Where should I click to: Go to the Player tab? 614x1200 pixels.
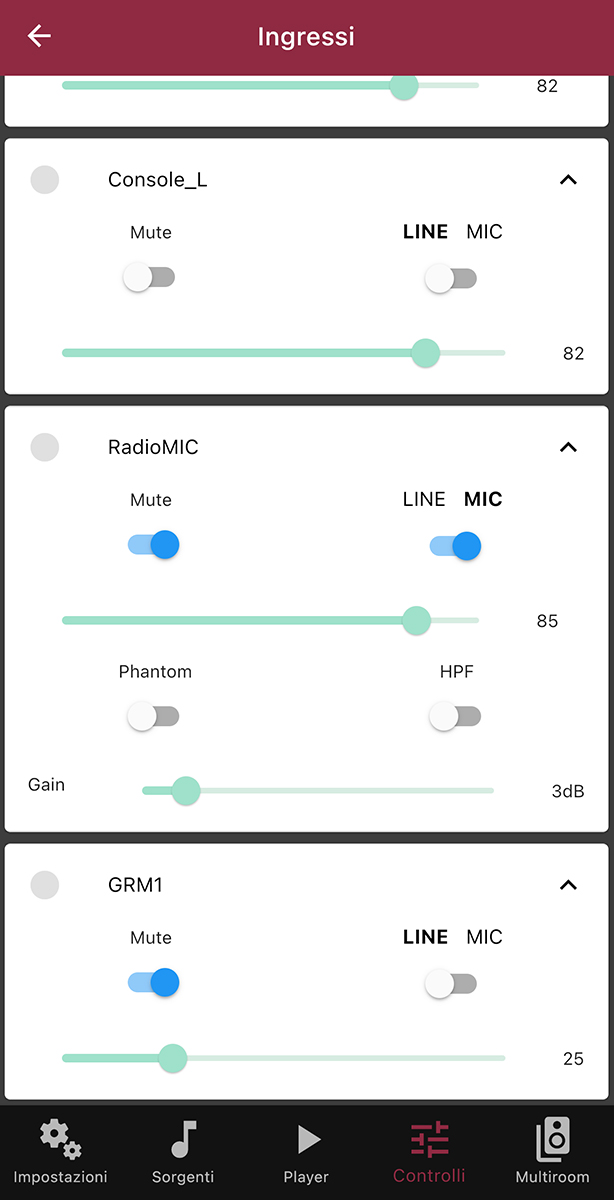[x=306, y=1152]
